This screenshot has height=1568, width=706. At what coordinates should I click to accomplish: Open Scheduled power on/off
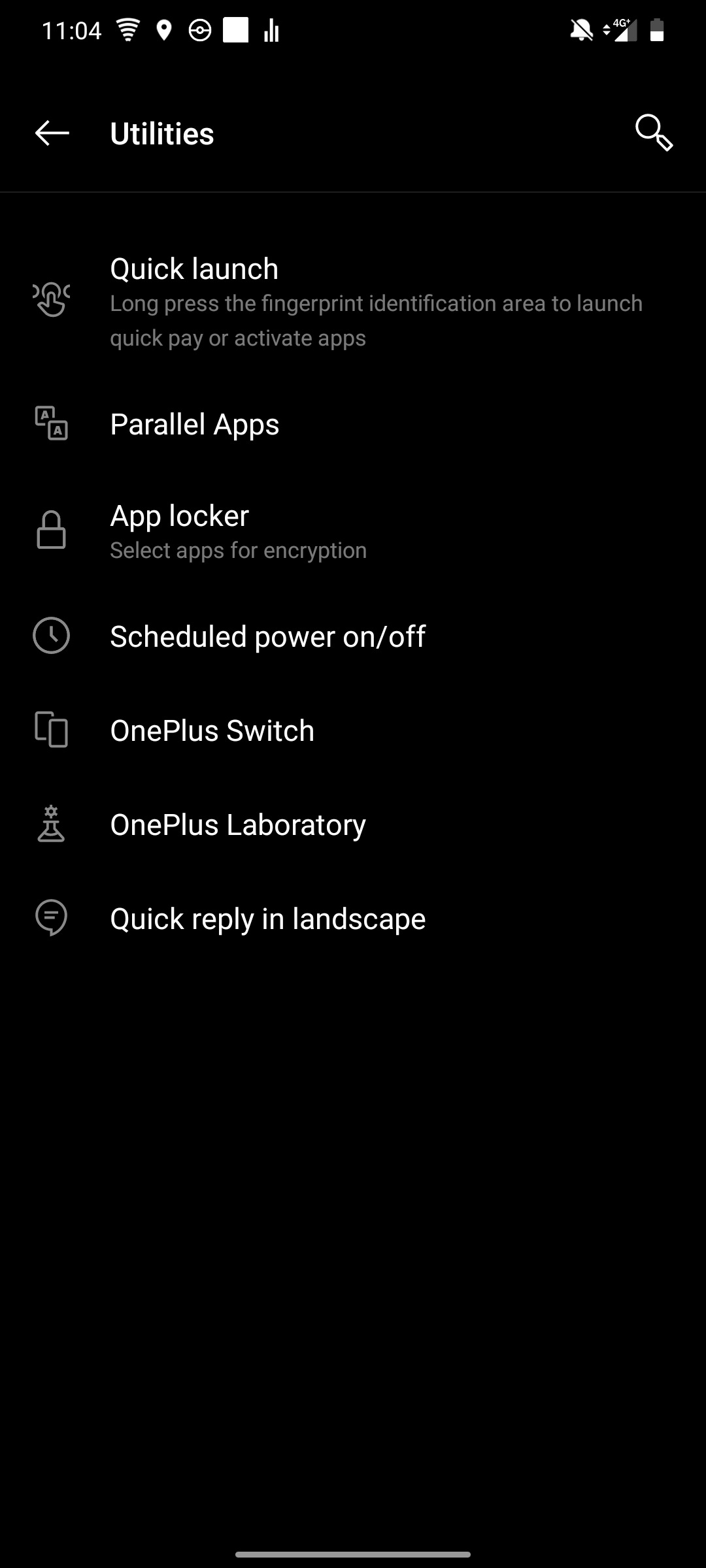(x=353, y=636)
